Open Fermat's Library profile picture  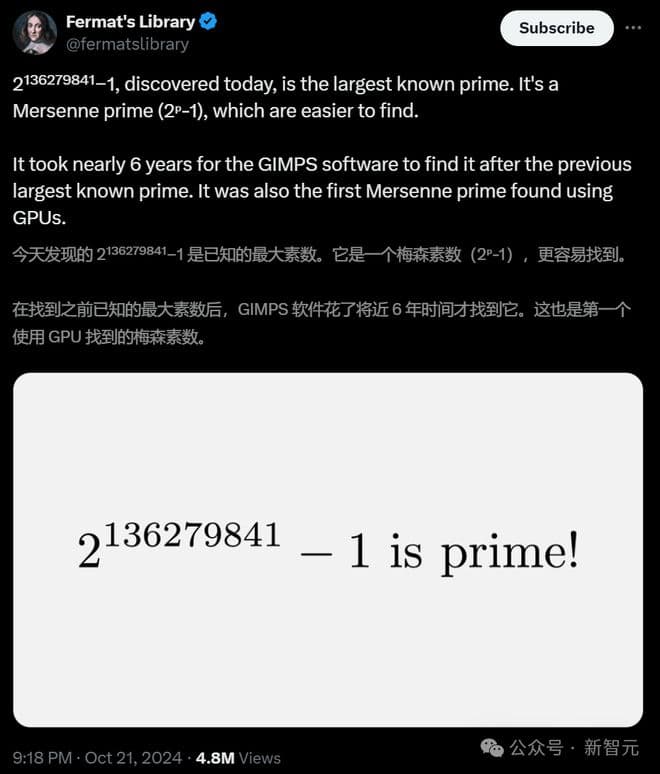(x=34, y=32)
